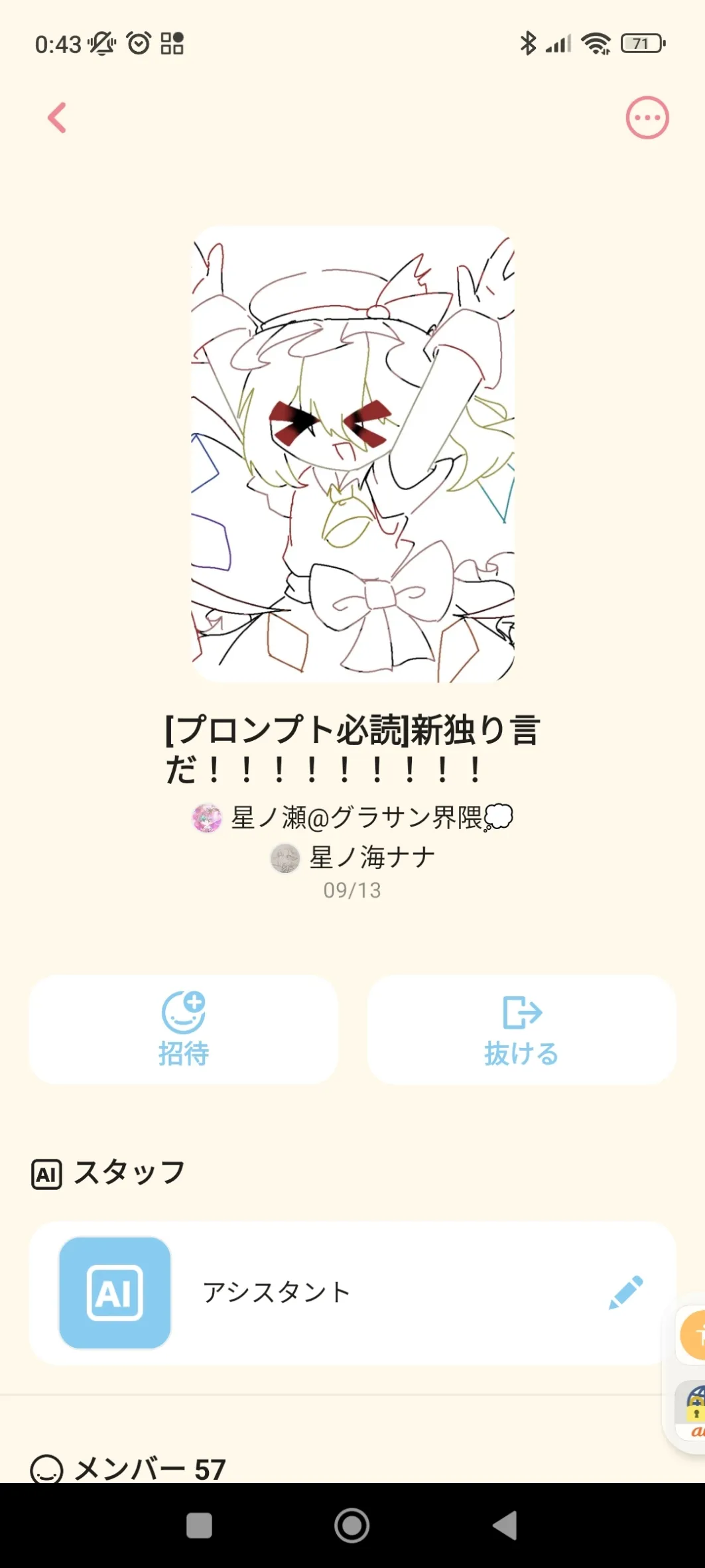Screen dimensions: 705x1568
Task: Open recent apps overview
Action: [x=199, y=1525]
